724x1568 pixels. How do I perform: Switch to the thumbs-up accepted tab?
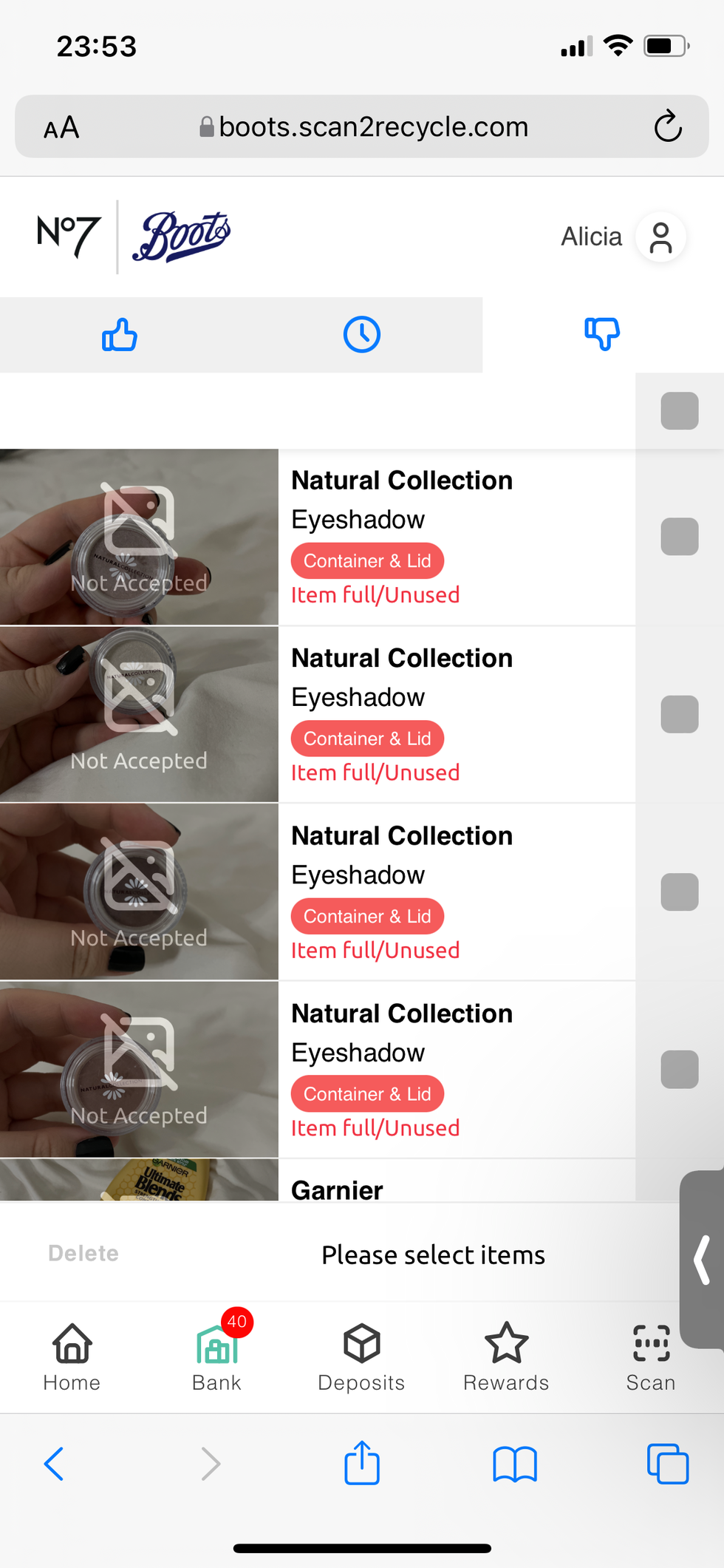(120, 335)
